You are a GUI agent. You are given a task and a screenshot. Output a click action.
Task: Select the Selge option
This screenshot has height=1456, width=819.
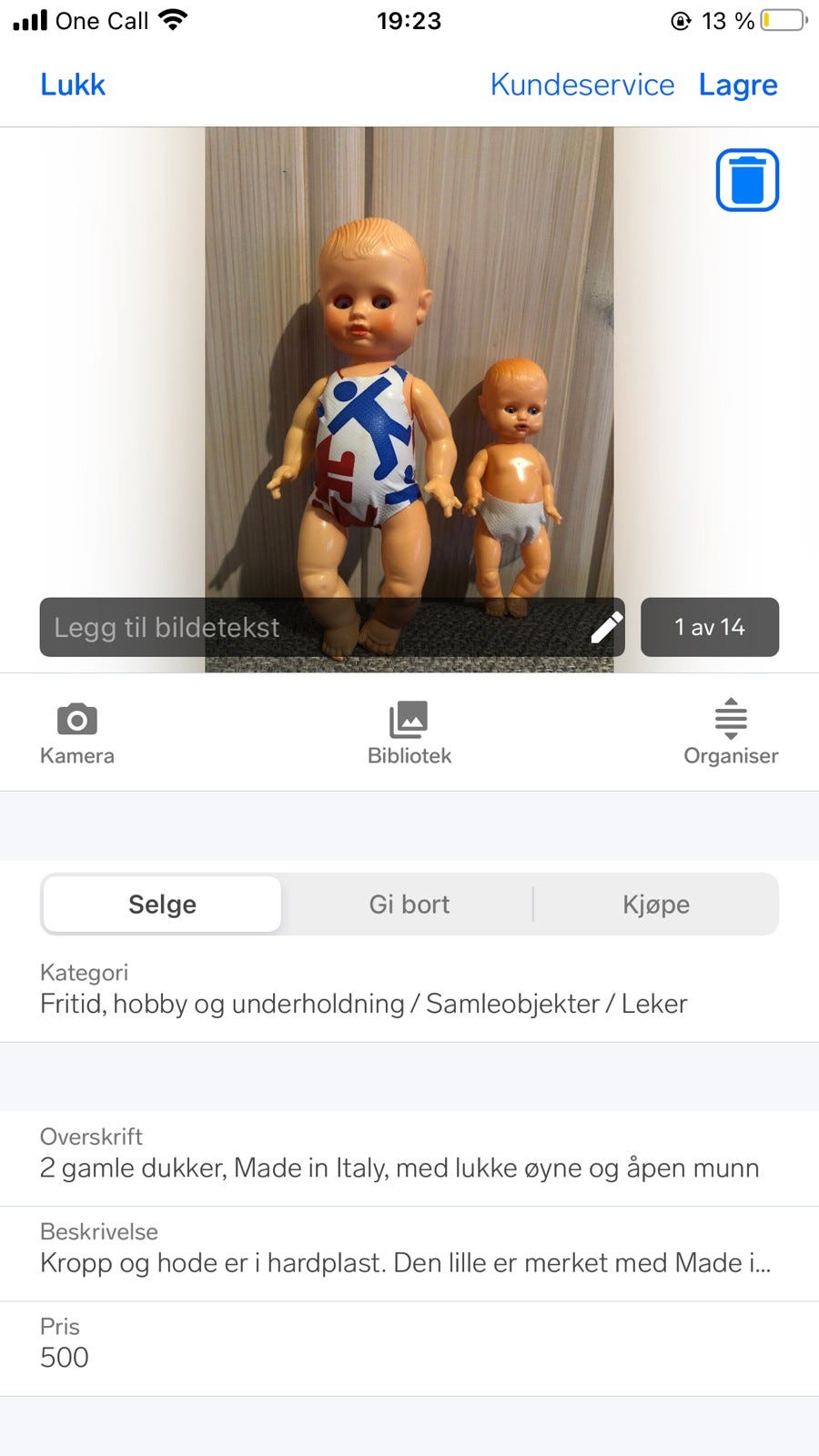(161, 904)
